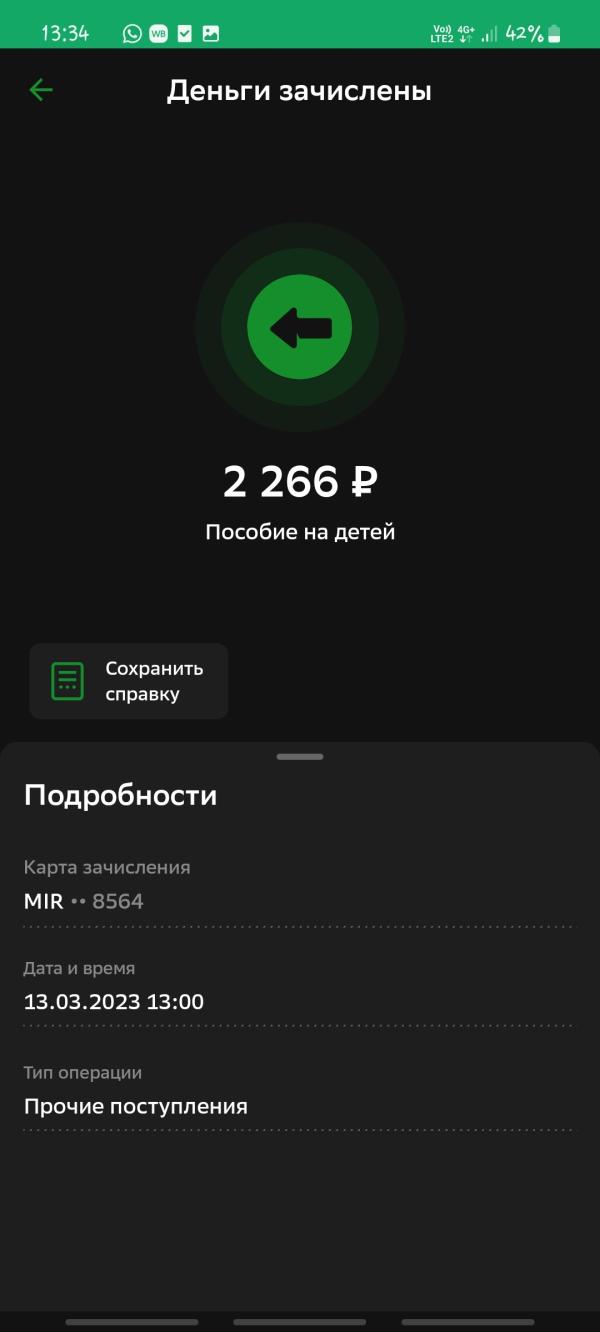The width and height of the screenshot is (600, 1332).
Task: Tap the Подробности sheet drag handle
Action: pyautogui.click(x=300, y=757)
